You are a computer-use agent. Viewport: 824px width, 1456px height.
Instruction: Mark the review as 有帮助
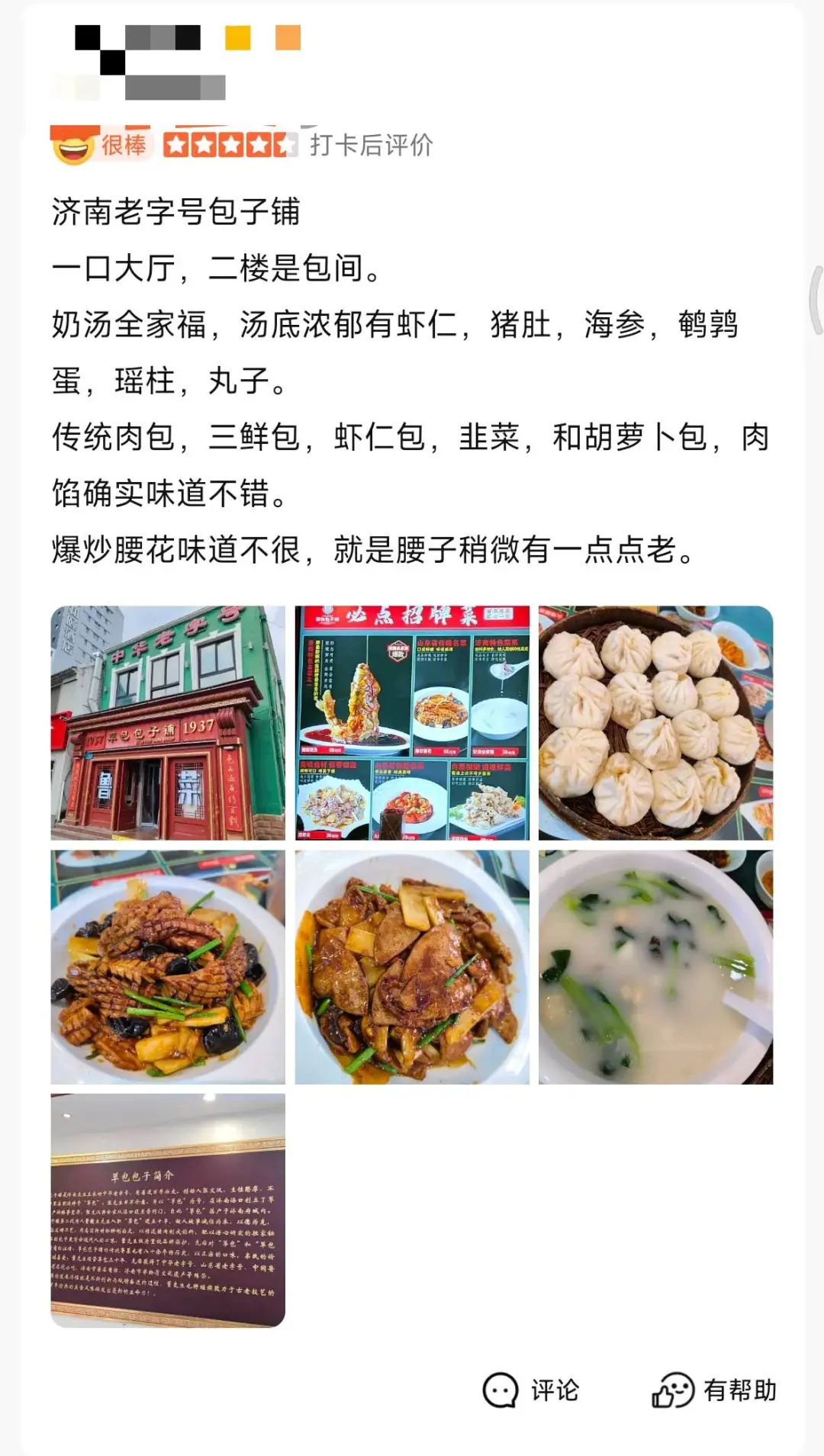pyautogui.click(x=714, y=1390)
